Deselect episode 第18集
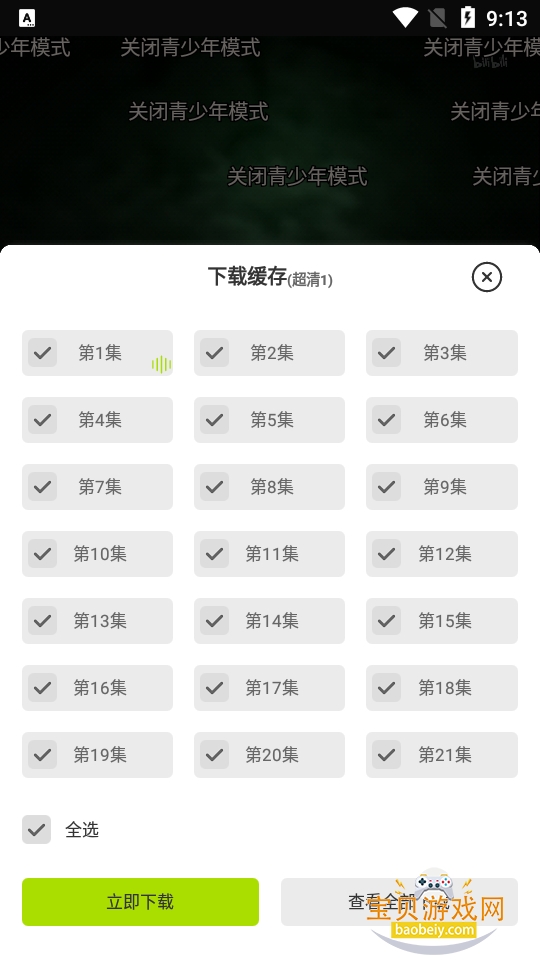This screenshot has width=540, height=960. pos(387,688)
